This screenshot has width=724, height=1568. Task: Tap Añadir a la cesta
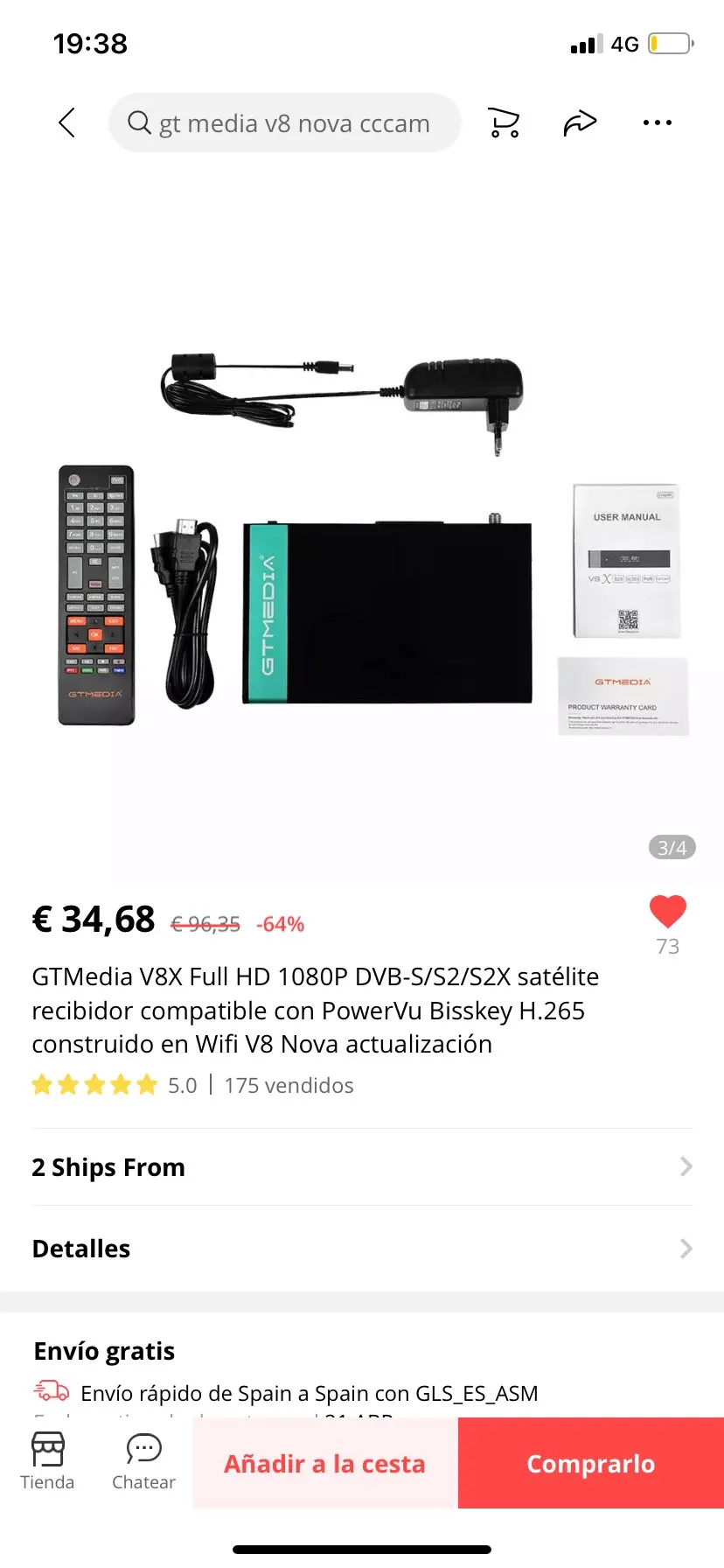tap(324, 1464)
